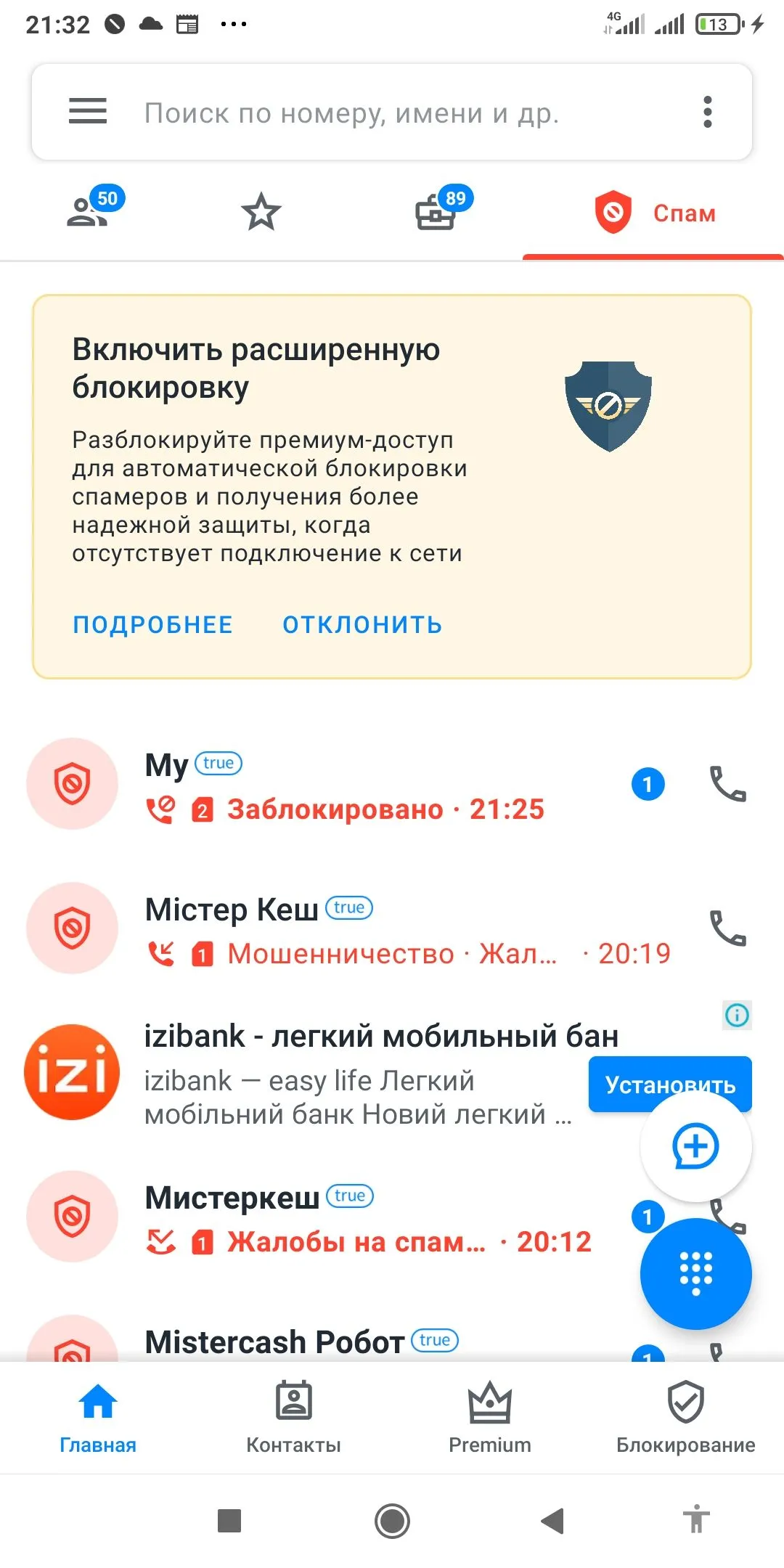Open the ad info icon

pos(737,1015)
